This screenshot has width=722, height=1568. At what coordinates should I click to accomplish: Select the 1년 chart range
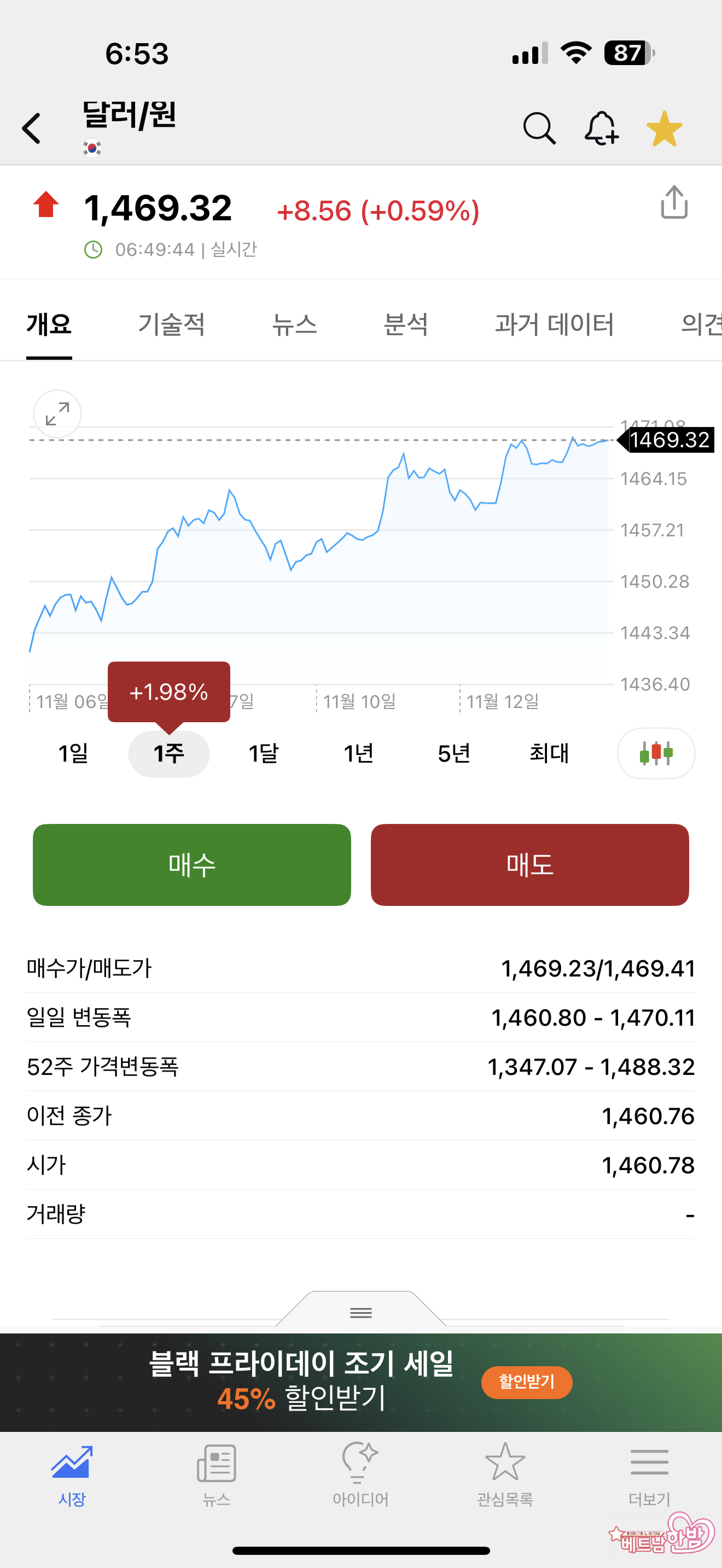click(x=359, y=753)
